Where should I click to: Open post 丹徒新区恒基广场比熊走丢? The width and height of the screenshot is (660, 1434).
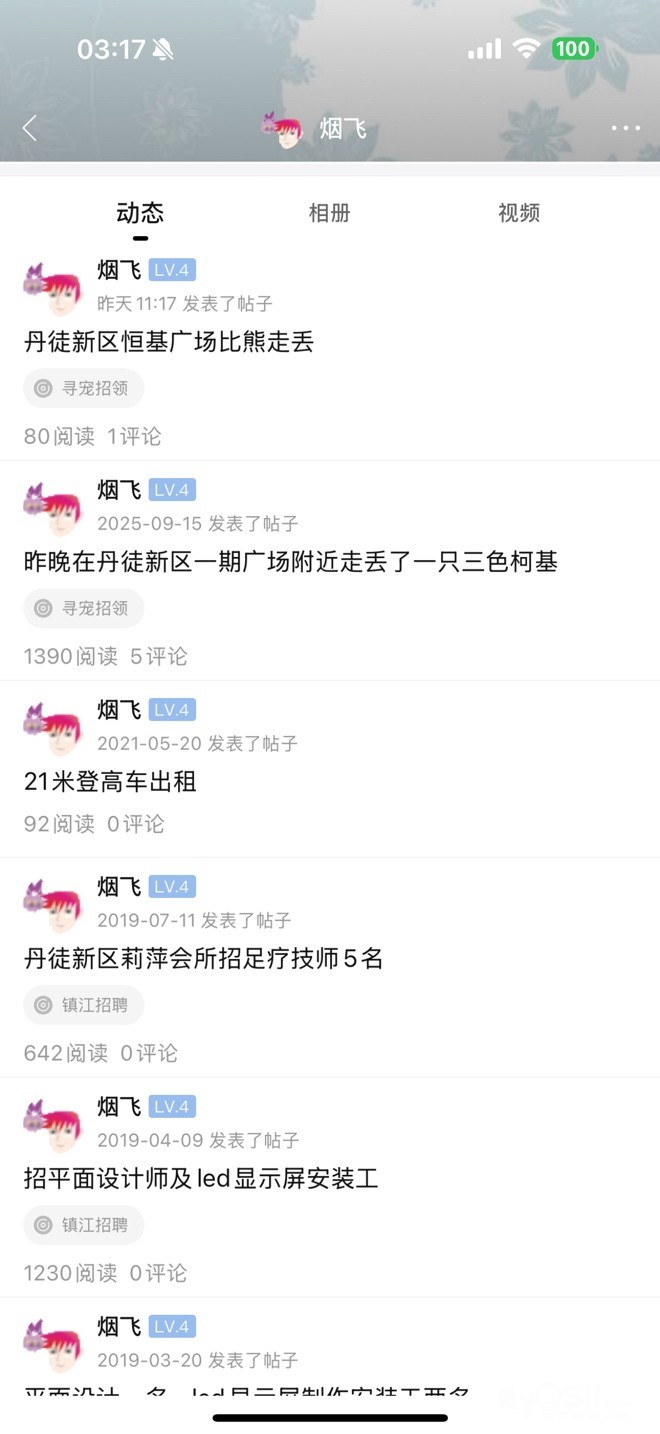169,342
